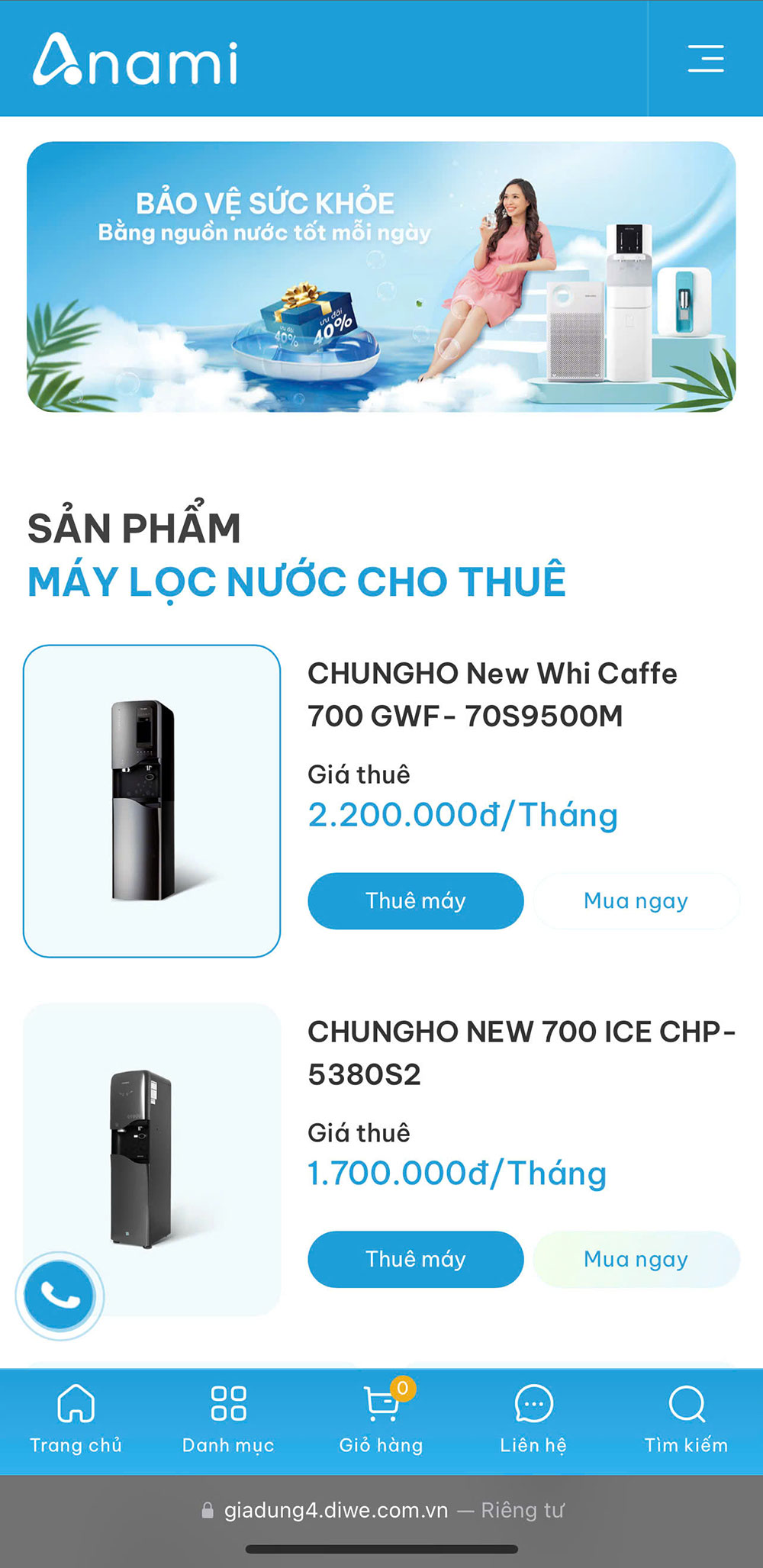Tap the floating phone call button

coord(60,1296)
